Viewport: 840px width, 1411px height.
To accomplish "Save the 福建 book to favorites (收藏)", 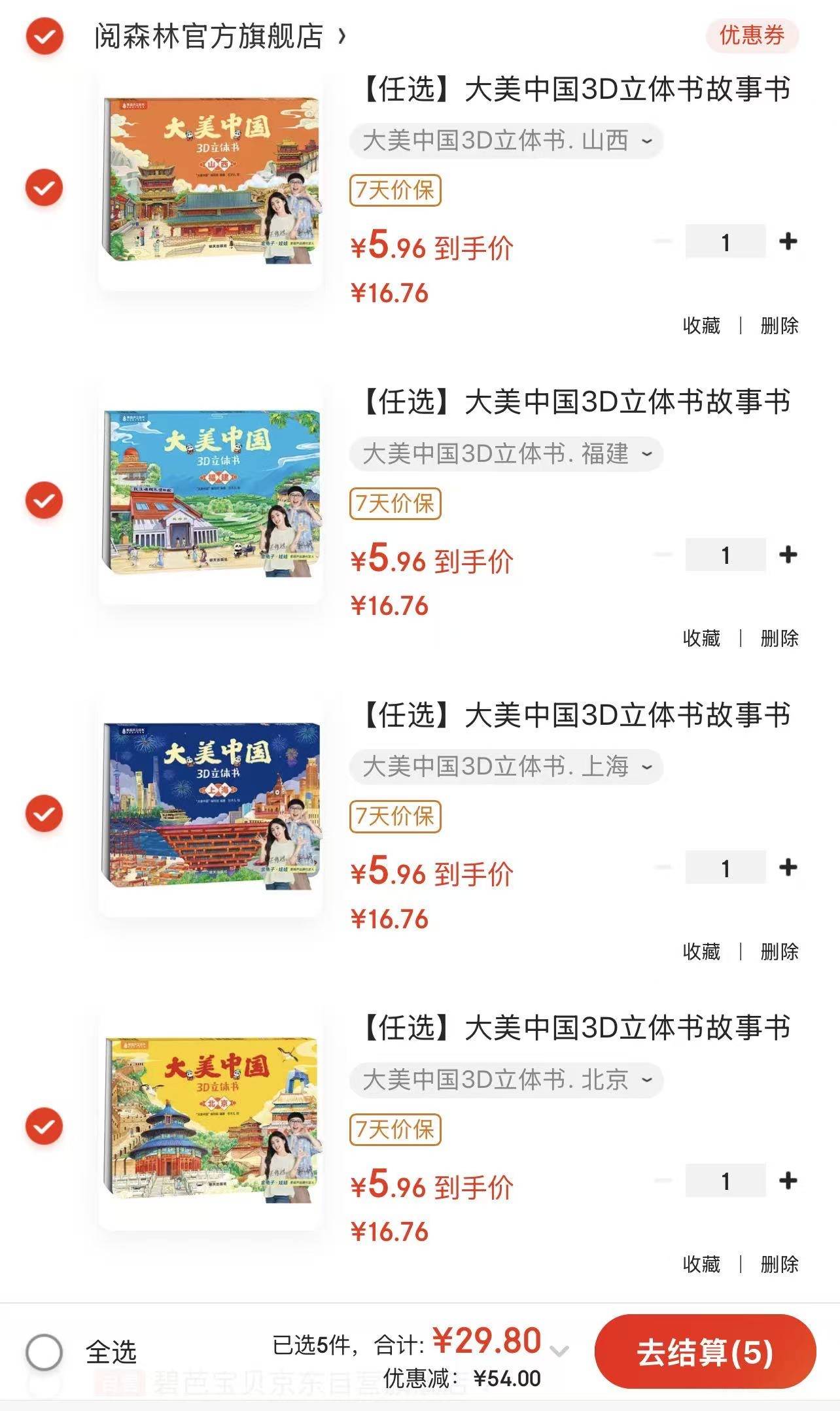I will (x=701, y=638).
